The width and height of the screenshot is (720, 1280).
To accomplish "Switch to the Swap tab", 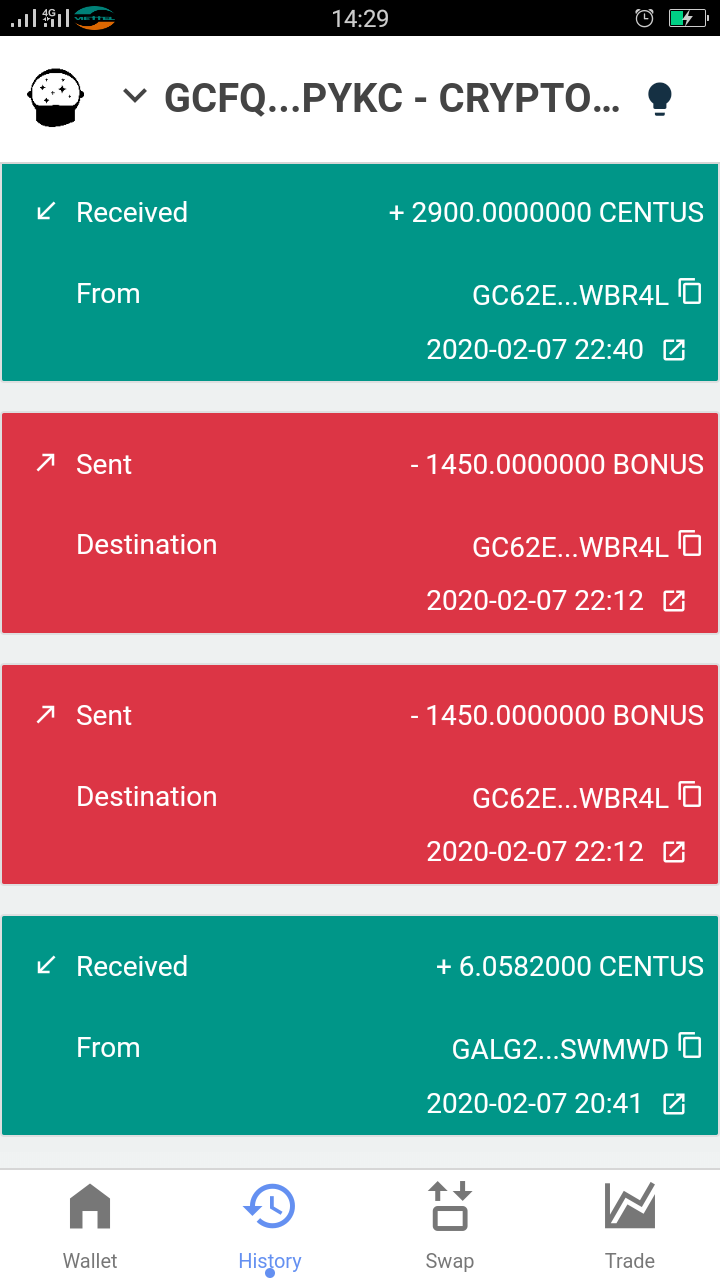I will click(450, 1226).
